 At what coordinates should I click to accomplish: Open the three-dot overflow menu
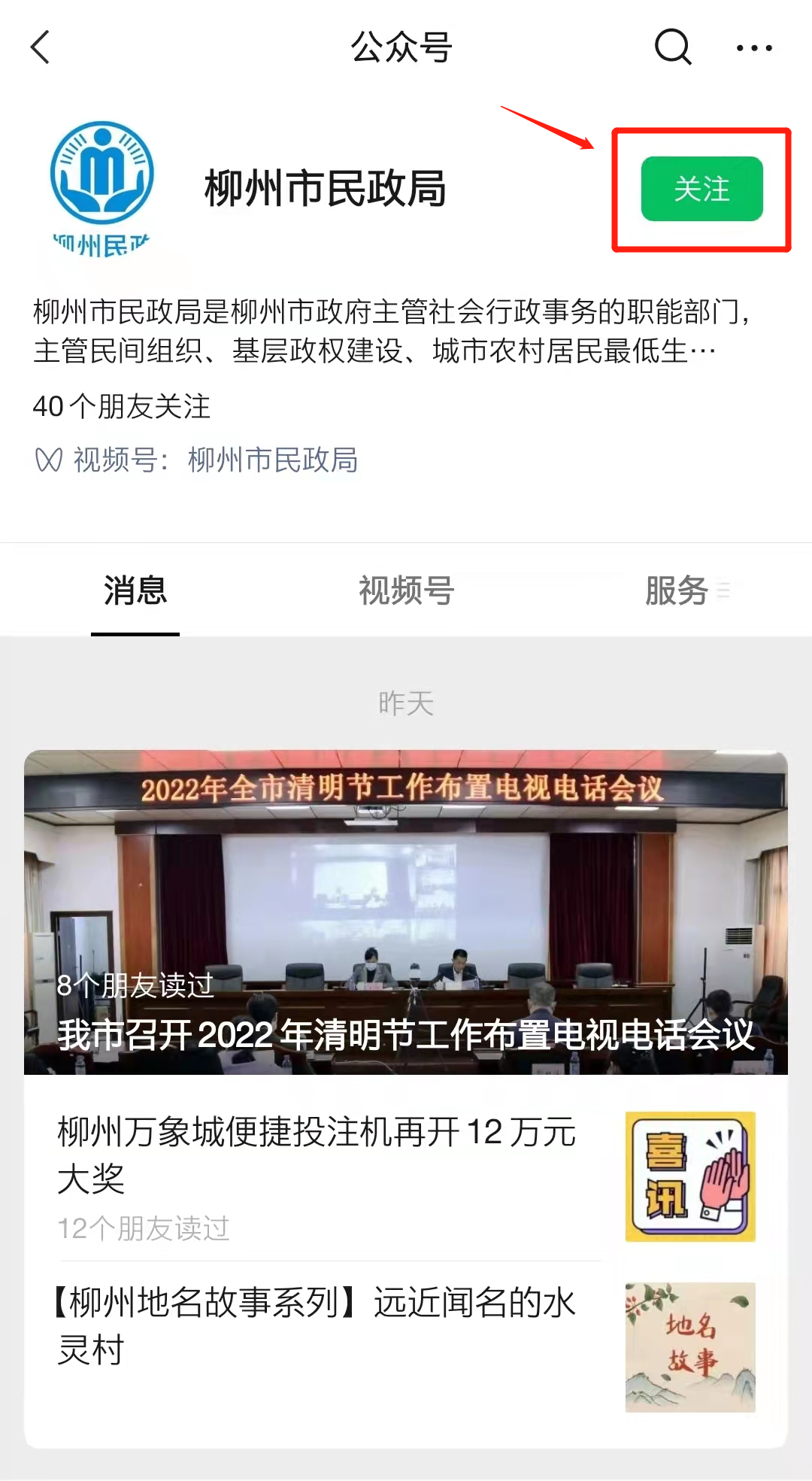(754, 48)
